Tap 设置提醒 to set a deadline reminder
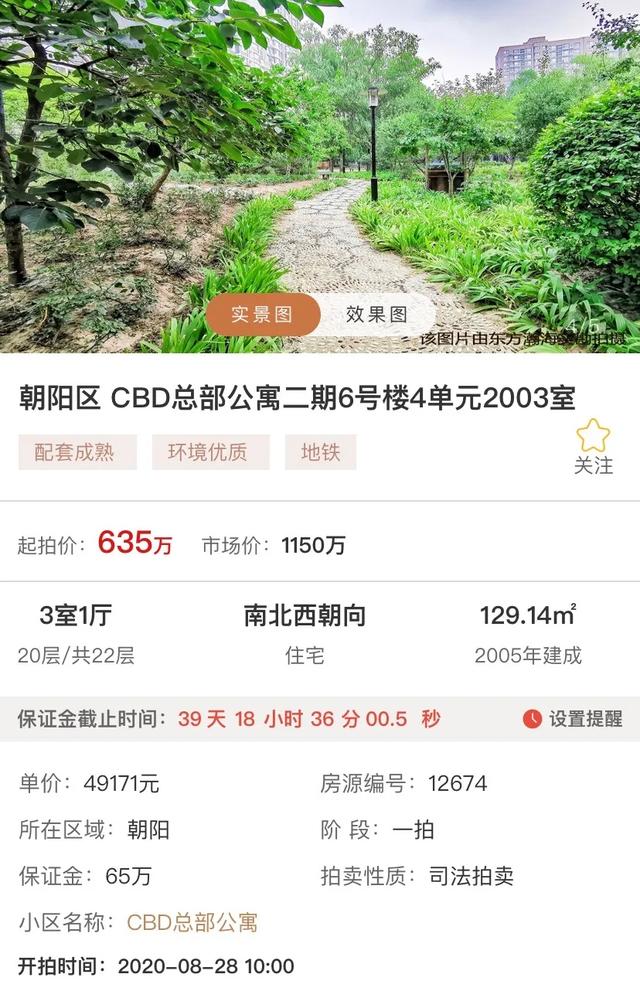This screenshot has width=640, height=998. (x=573, y=718)
